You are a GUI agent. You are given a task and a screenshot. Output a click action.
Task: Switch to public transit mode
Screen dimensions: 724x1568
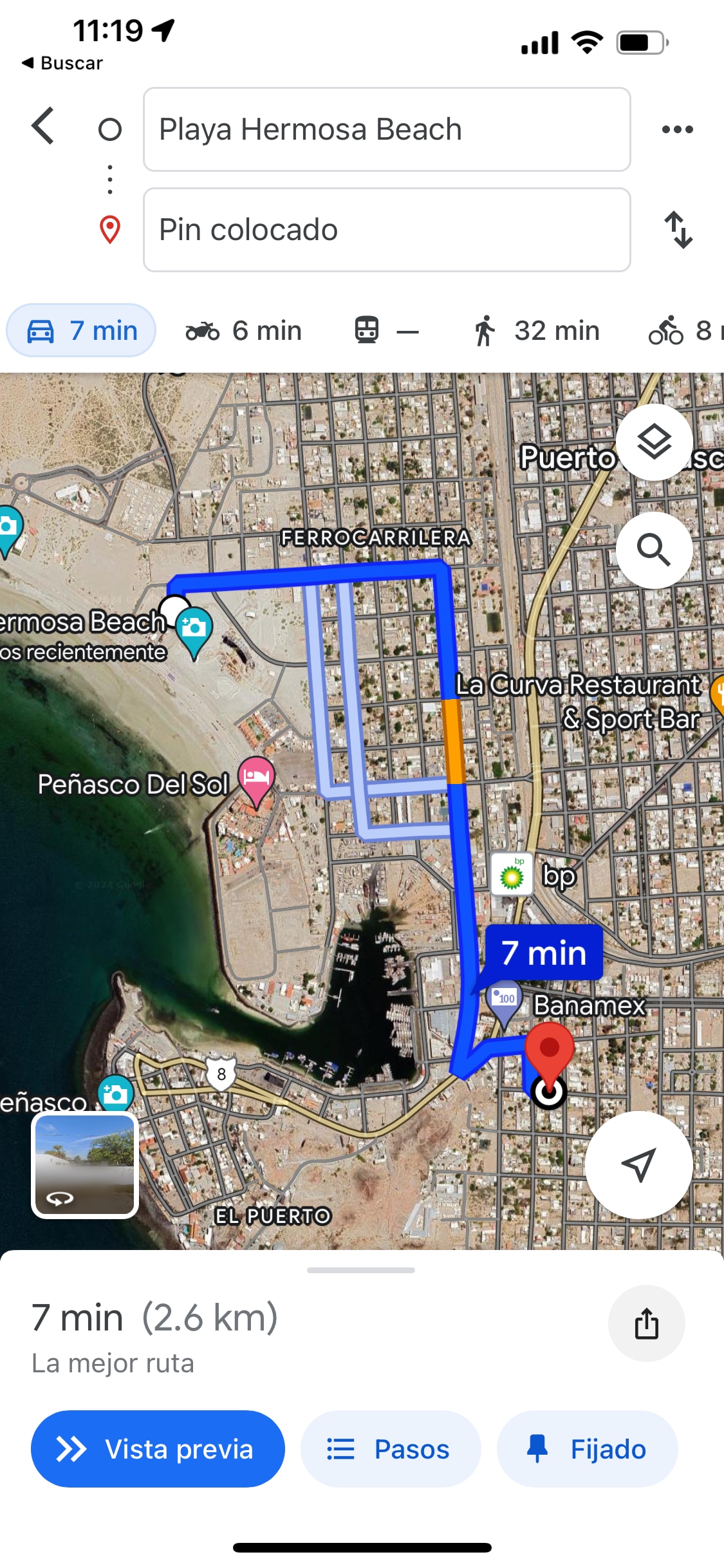tap(386, 331)
